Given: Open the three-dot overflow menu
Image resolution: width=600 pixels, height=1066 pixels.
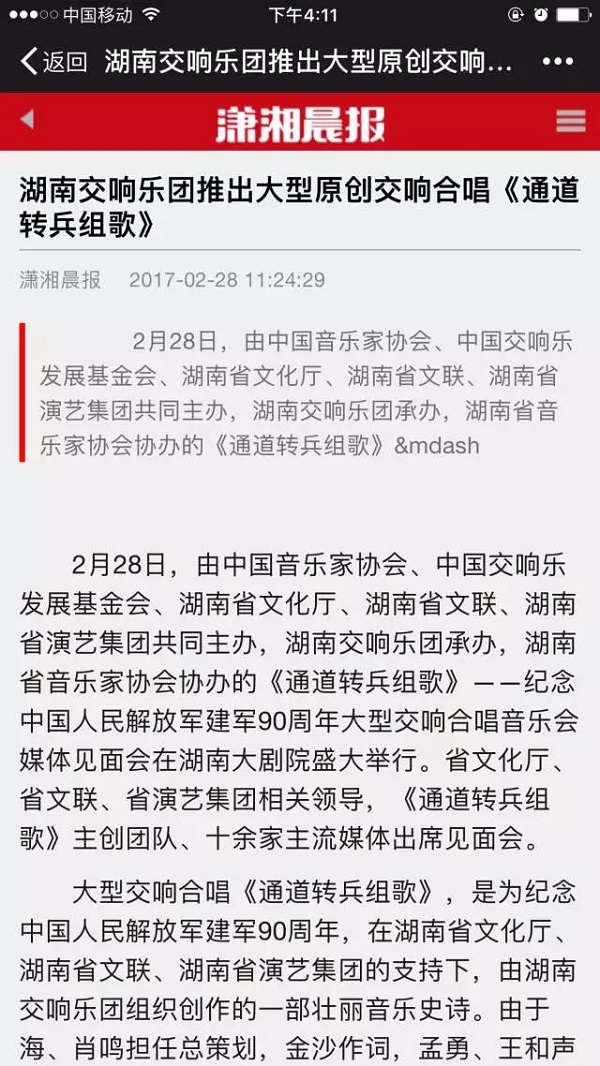Looking at the screenshot, I should (557, 62).
